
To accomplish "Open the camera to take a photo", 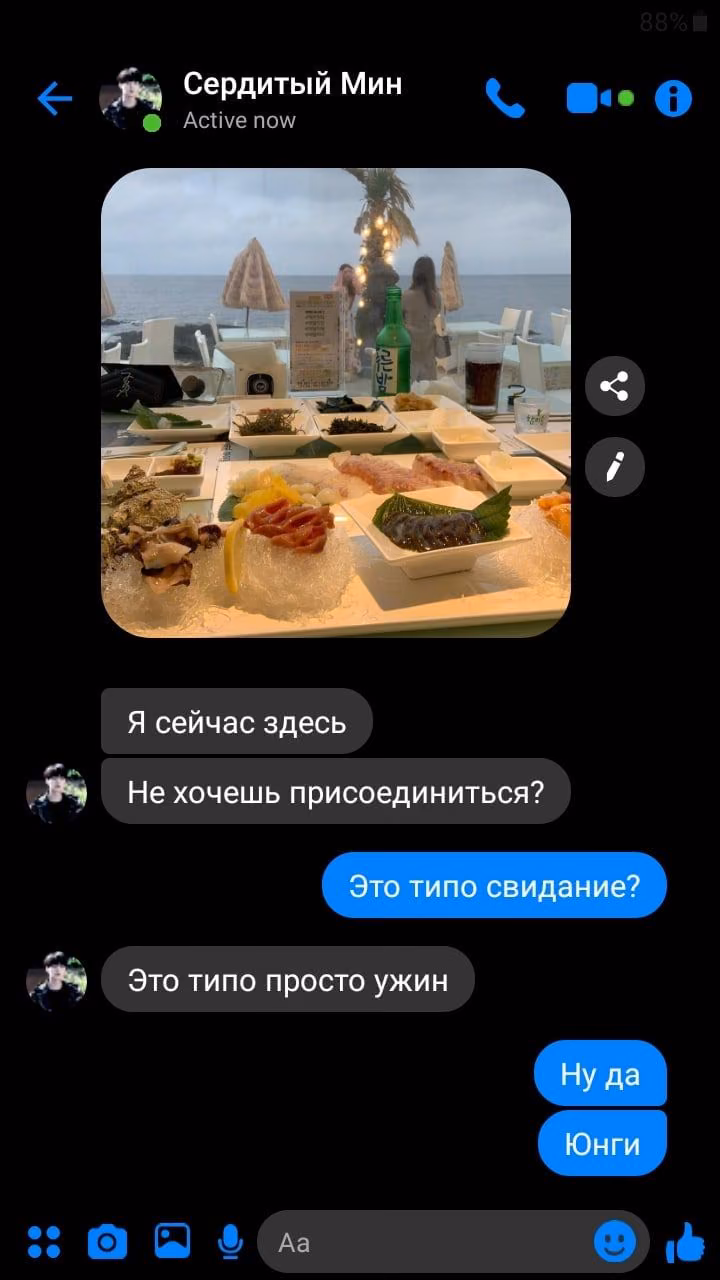I will click(x=107, y=1242).
